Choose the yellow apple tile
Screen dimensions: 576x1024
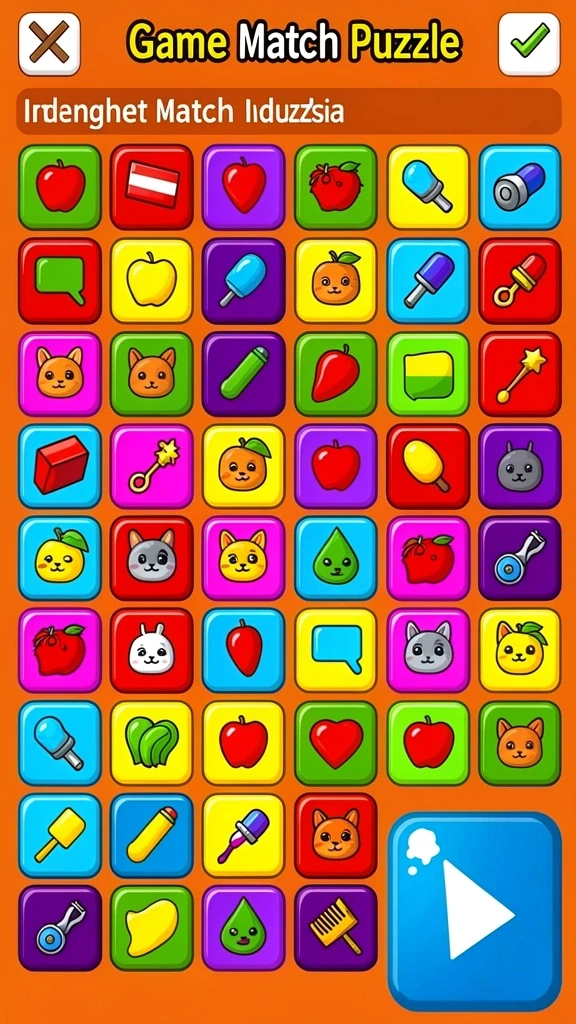point(152,280)
